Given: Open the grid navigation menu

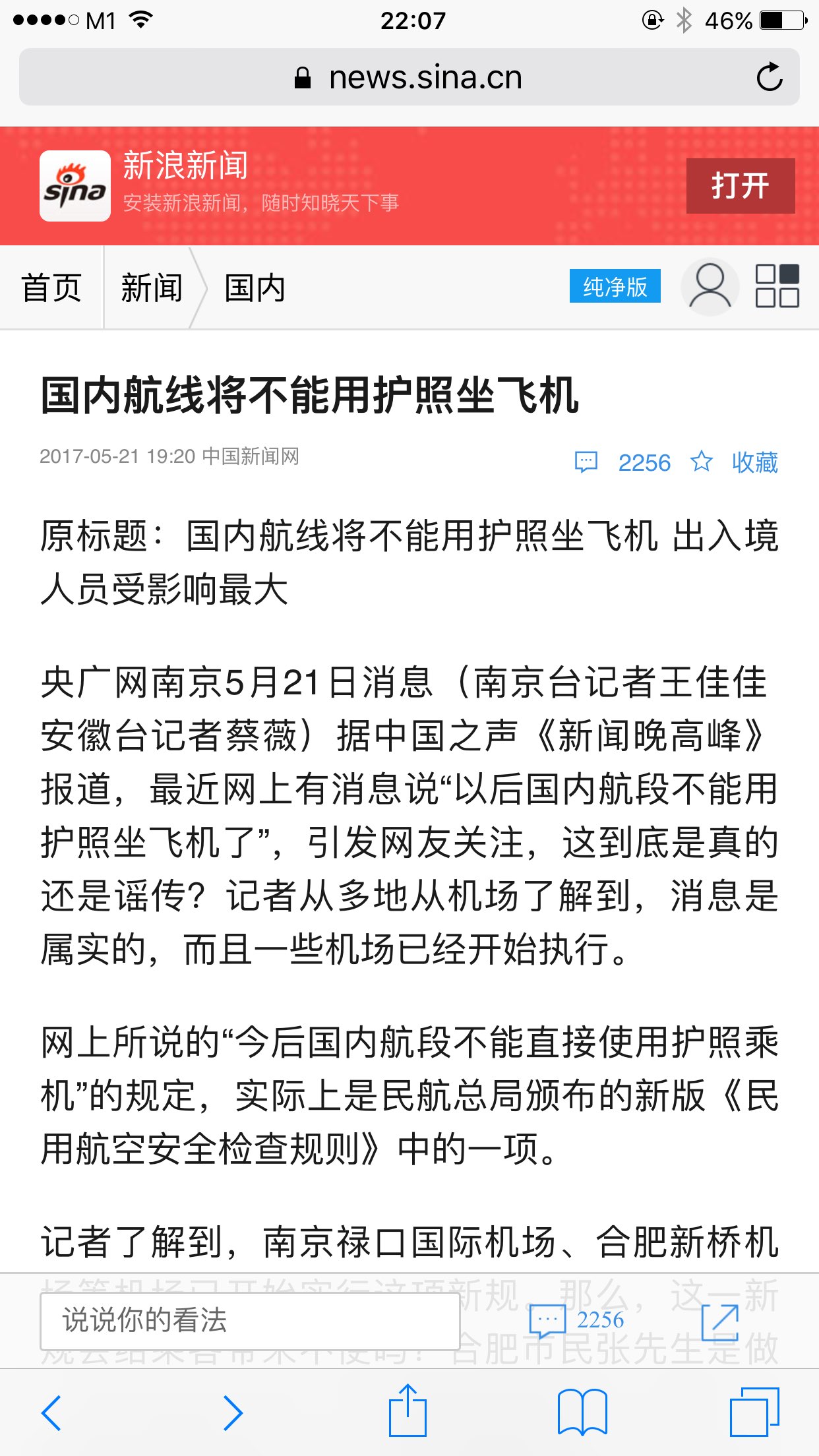Looking at the screenshot, I should click(777, 286).
